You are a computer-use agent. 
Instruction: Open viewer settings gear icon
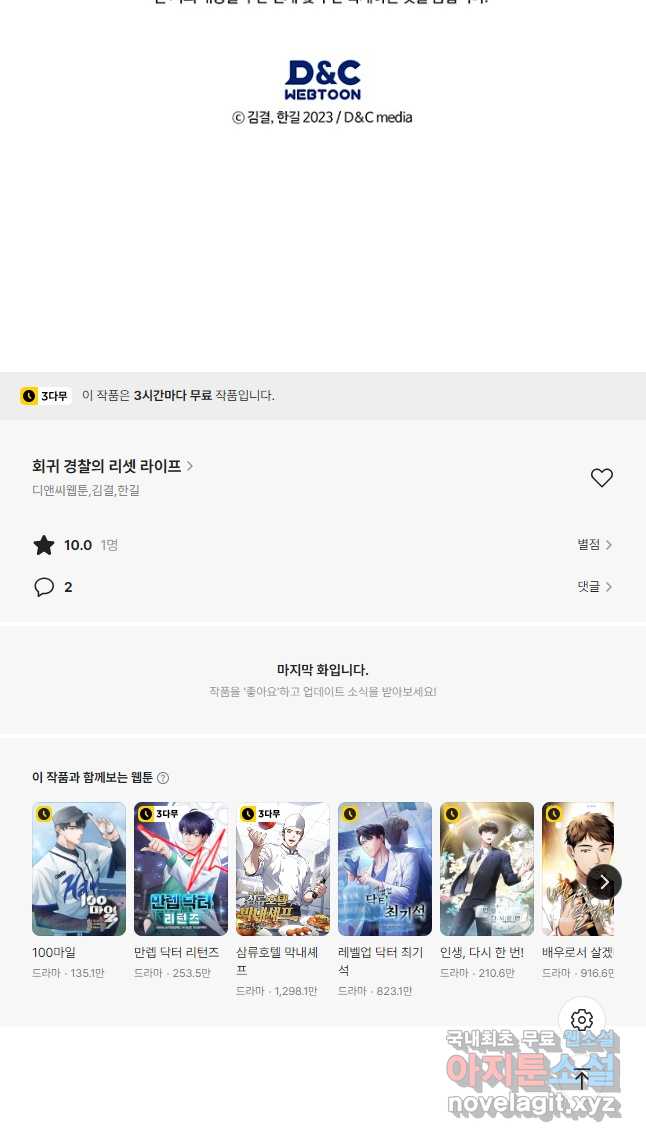pos(581,1020)
